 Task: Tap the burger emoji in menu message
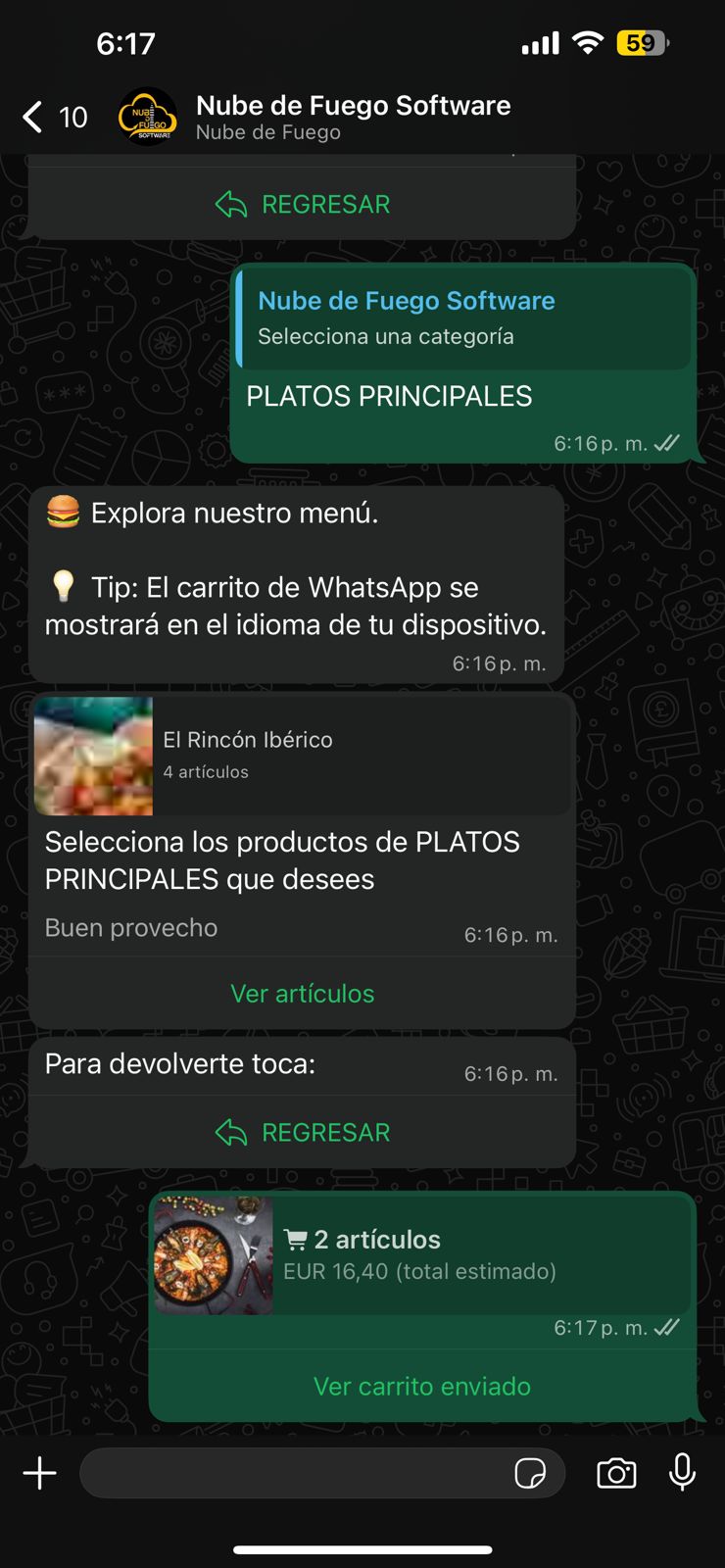pyautogui.click(x=62, y=512)
